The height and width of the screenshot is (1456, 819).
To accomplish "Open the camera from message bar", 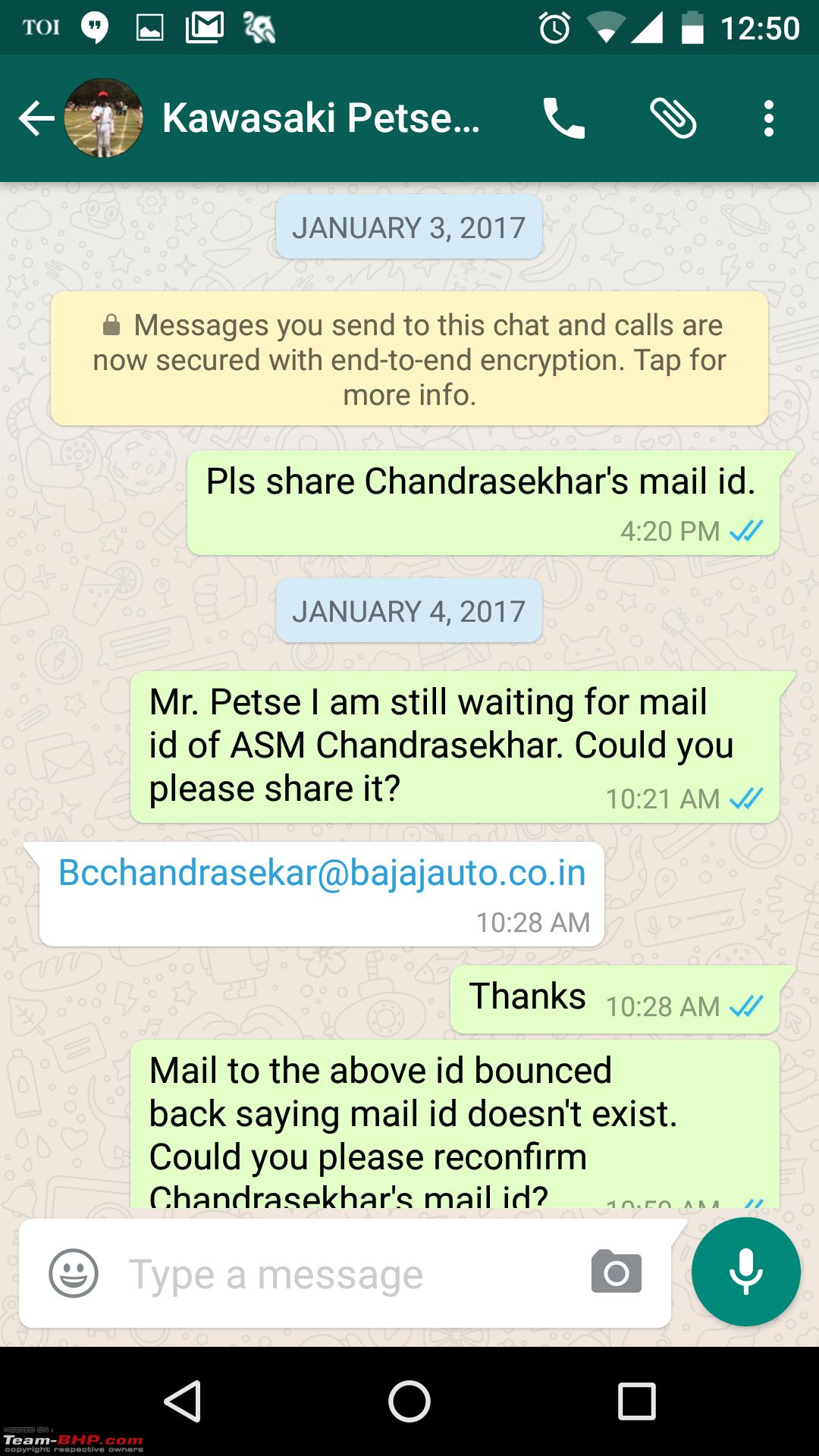I will pos(617,1271).
